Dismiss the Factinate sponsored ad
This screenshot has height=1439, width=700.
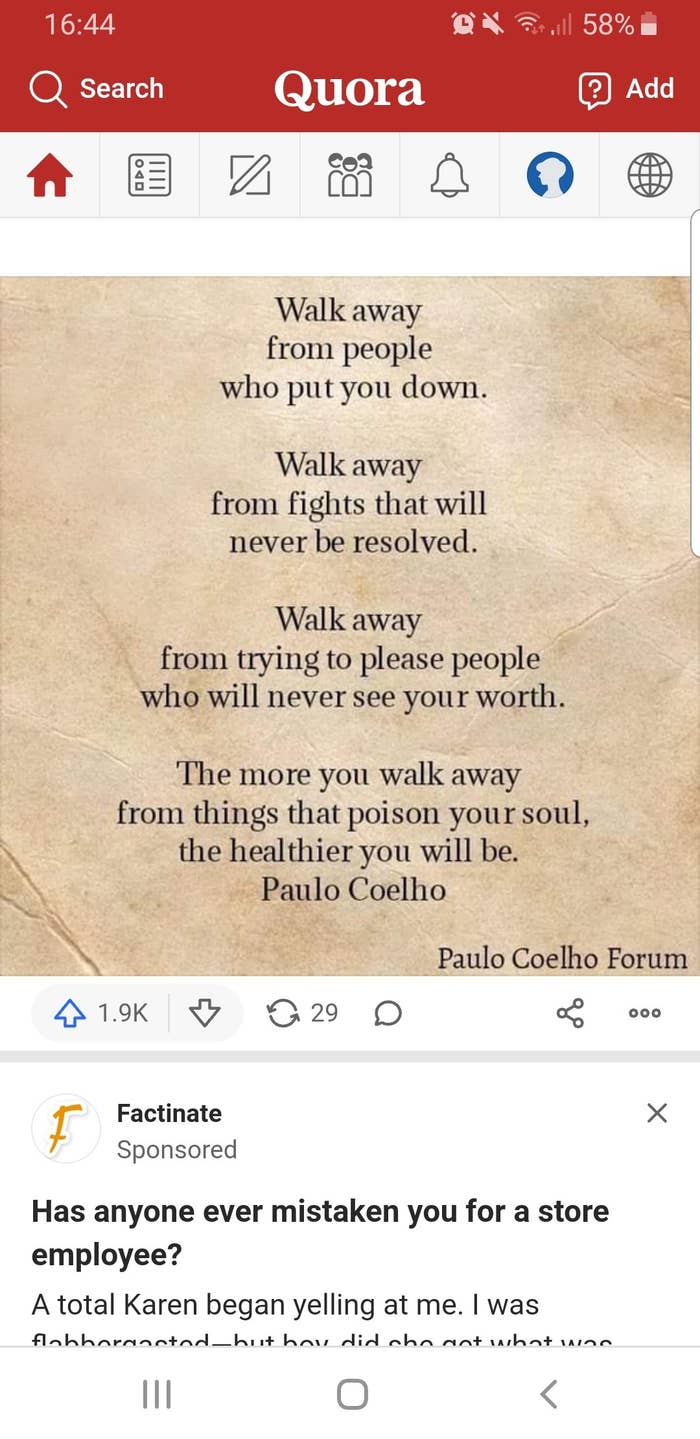tap(657, 1113)
